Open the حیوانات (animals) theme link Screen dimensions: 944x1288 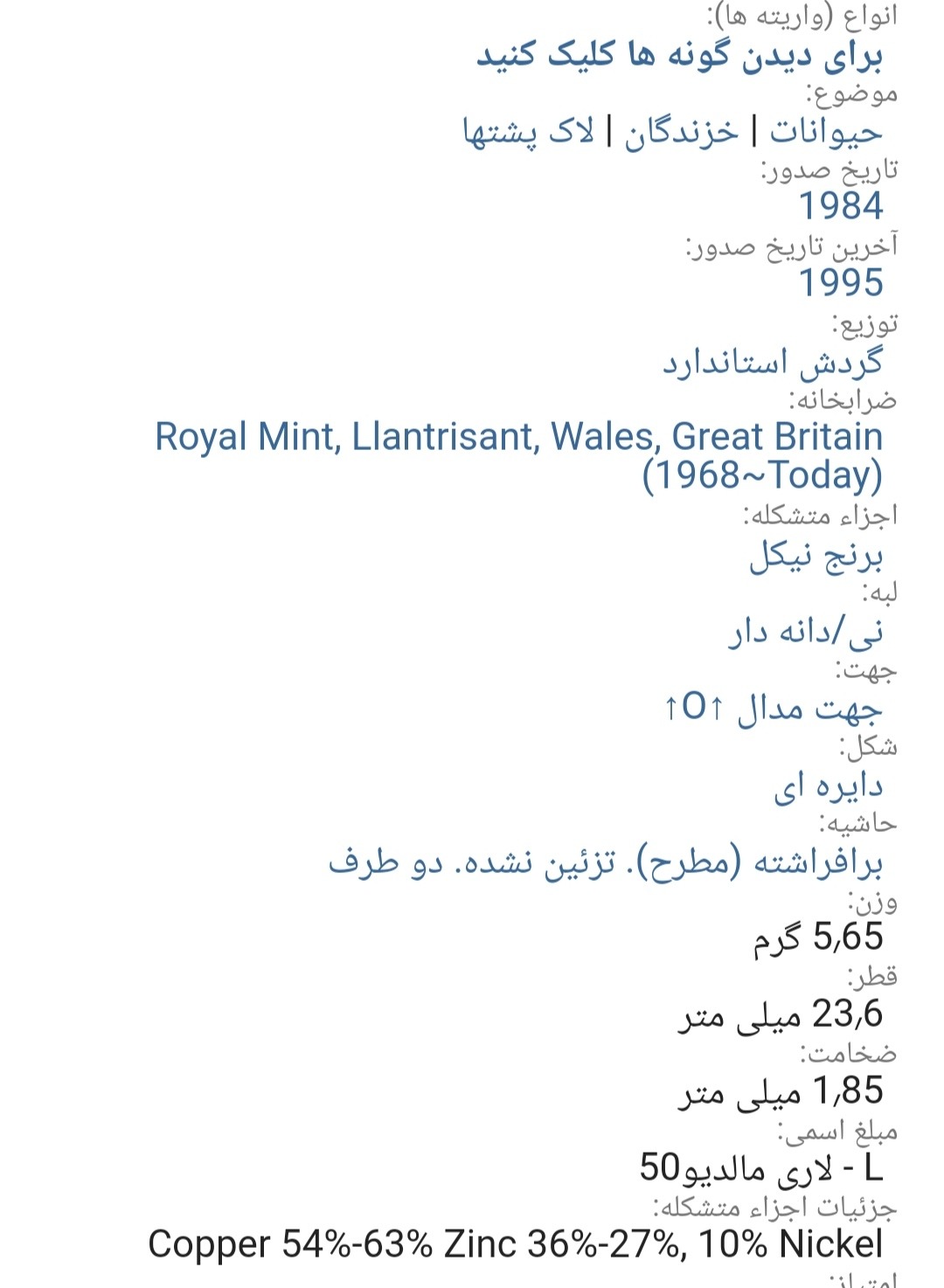point(825,131)
